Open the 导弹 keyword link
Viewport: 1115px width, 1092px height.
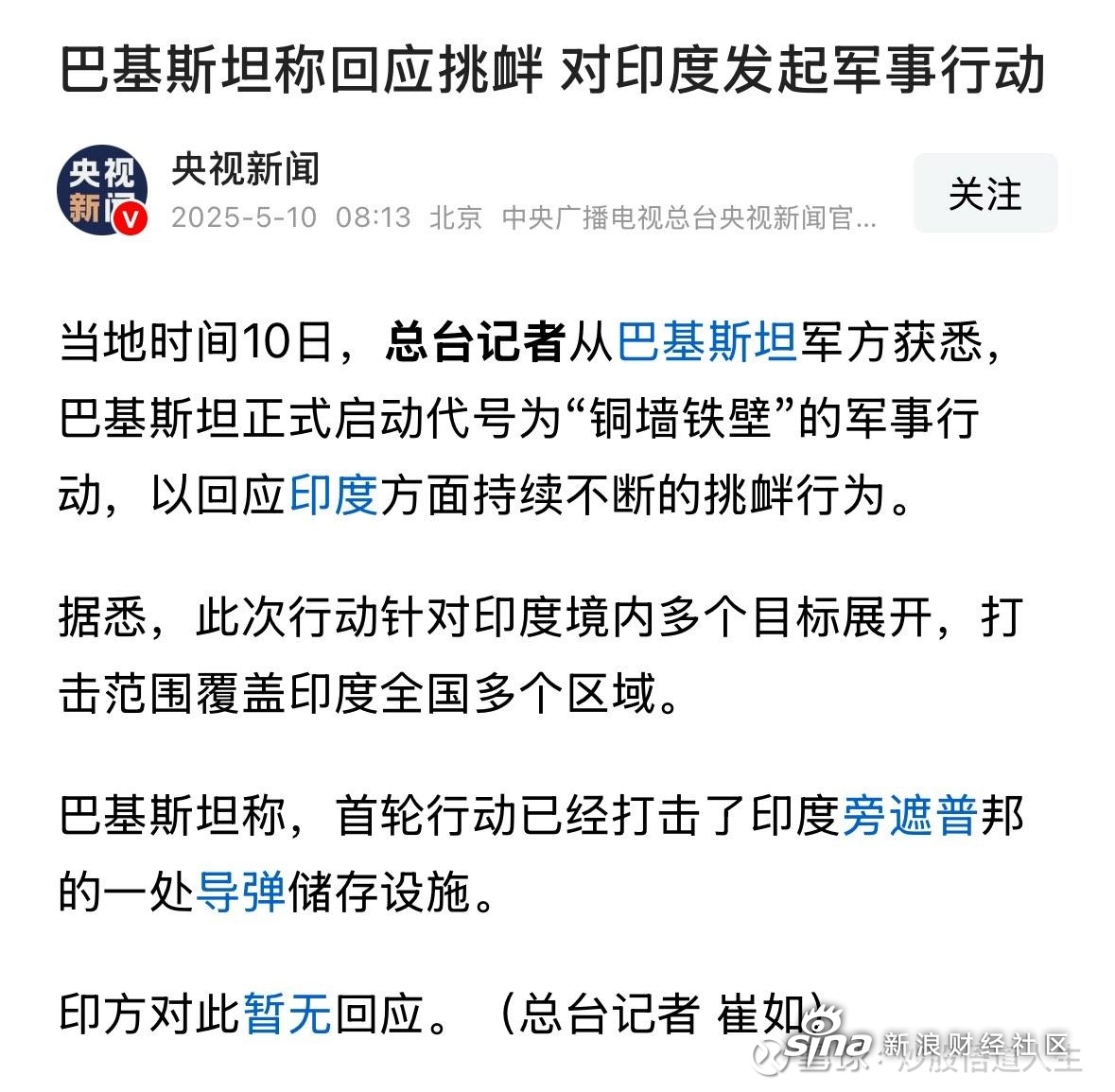click(x=240, y=892)
